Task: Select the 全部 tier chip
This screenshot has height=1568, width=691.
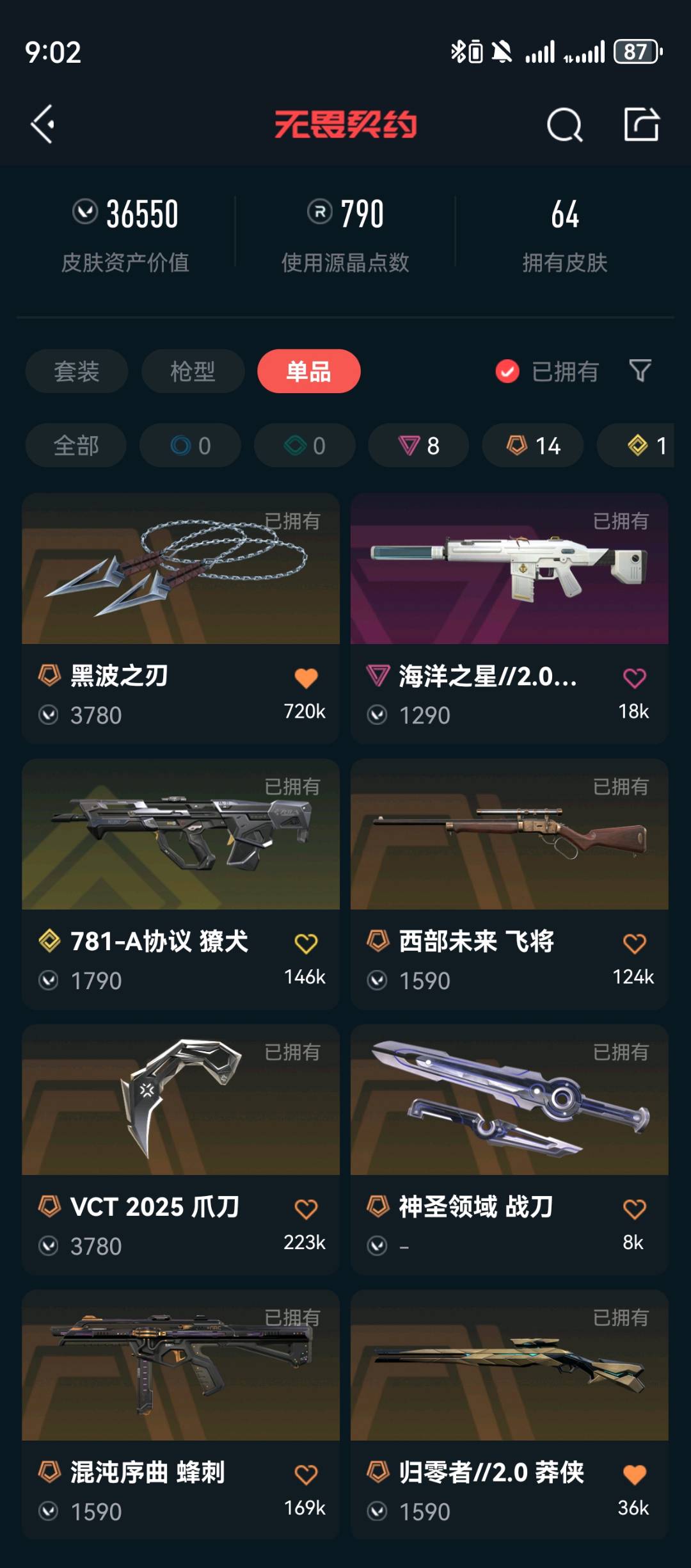Action: [x=76, y=446]
